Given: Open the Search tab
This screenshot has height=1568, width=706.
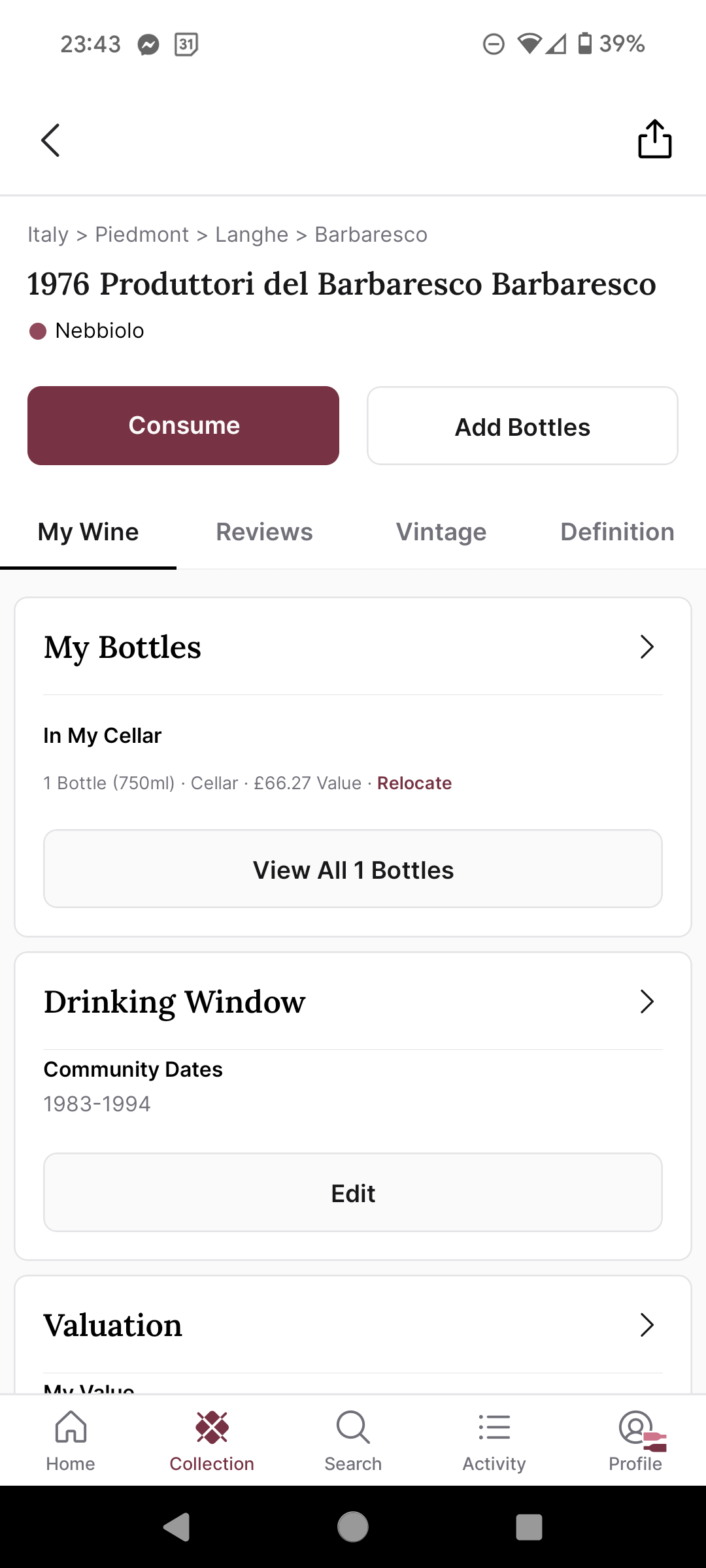Looking at the screenshot, I should pos(353,1440).
